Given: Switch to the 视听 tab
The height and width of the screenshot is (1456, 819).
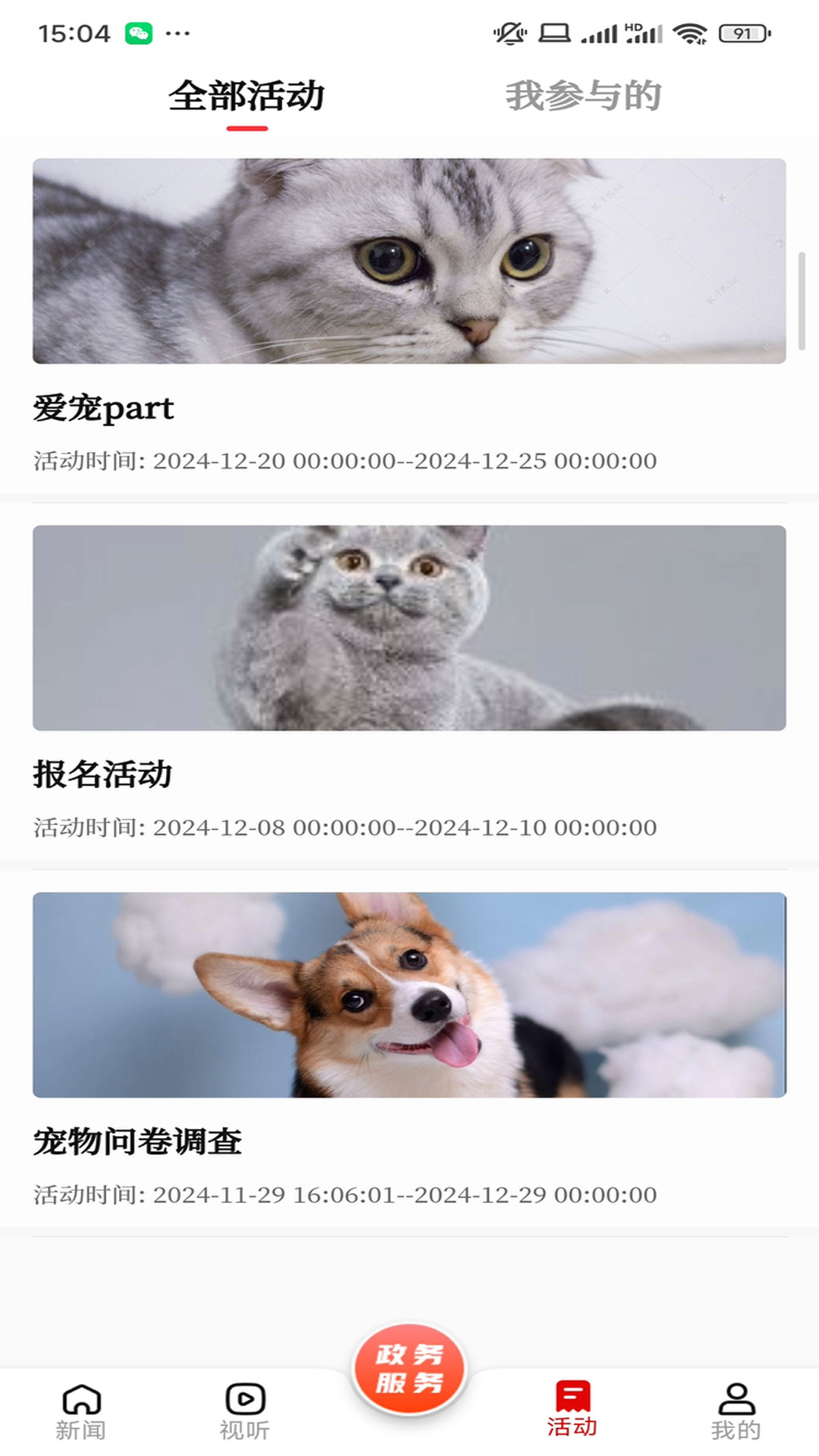Looking at the screenshot, I should pos(245,1412).
